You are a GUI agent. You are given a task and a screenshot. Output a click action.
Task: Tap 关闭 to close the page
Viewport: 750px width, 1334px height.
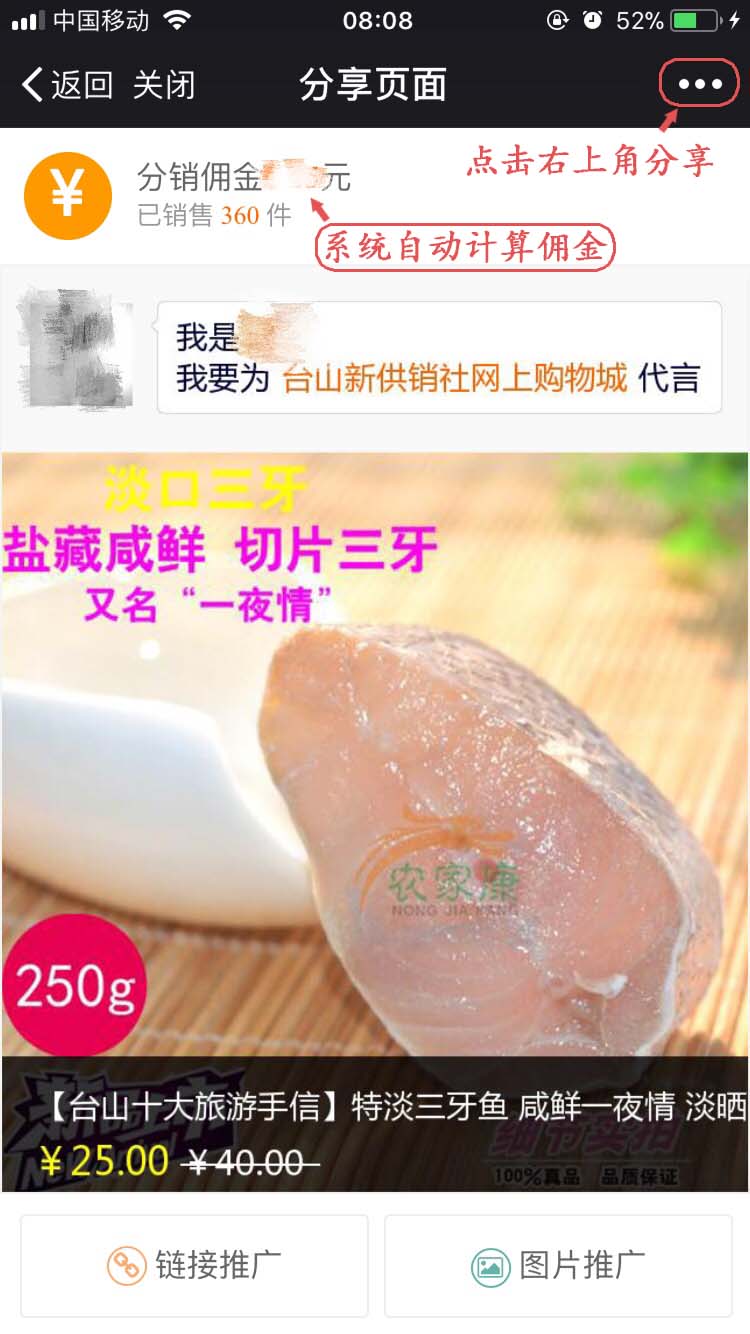click(164, 85)
